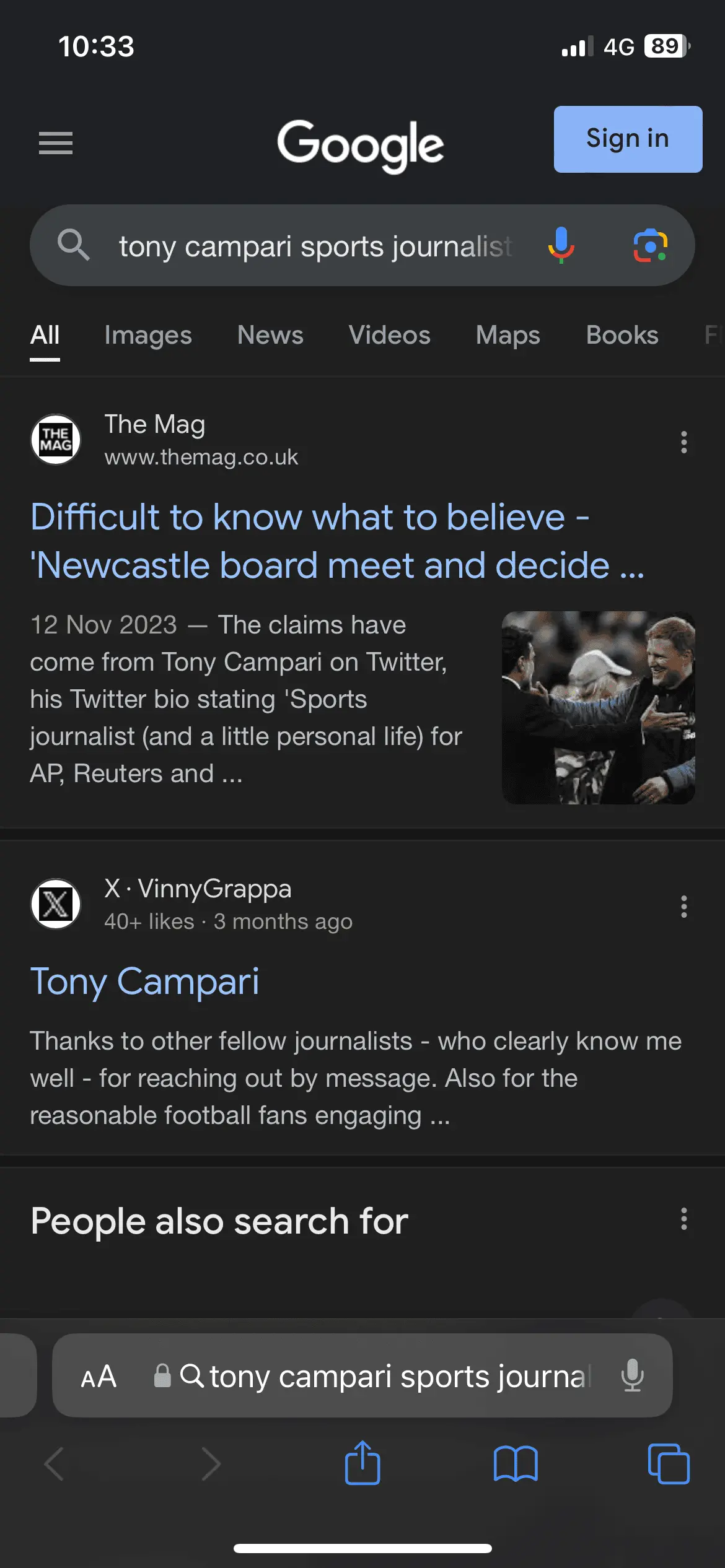725x1568 pixels.
Task: Start voice search with the Google microphone
Action: (561, 245)
